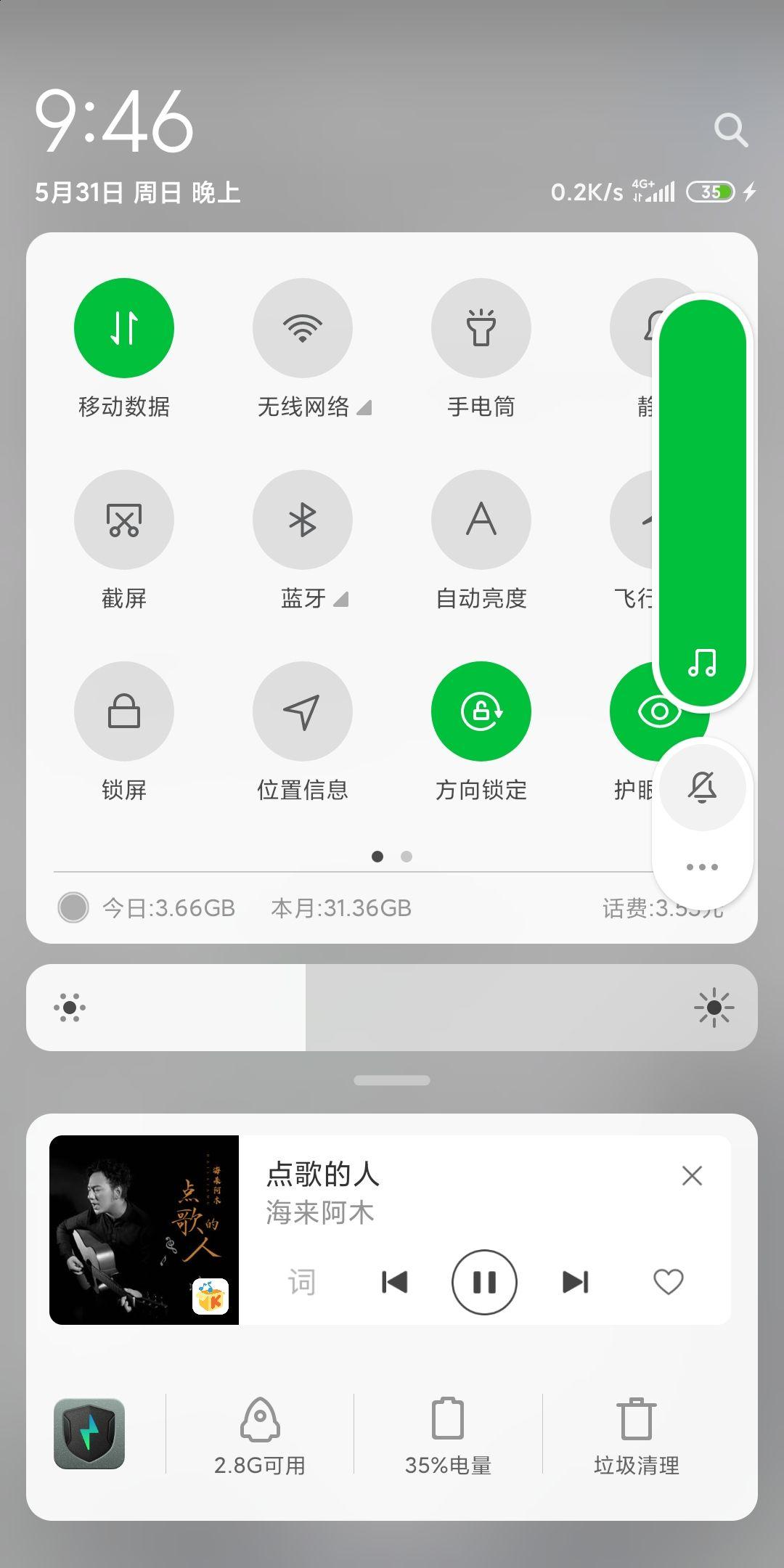This screenshot has width=784, height=1568.
Task: Disable orientation lock (方向锁定)
Action: click(x=481, y=711)
